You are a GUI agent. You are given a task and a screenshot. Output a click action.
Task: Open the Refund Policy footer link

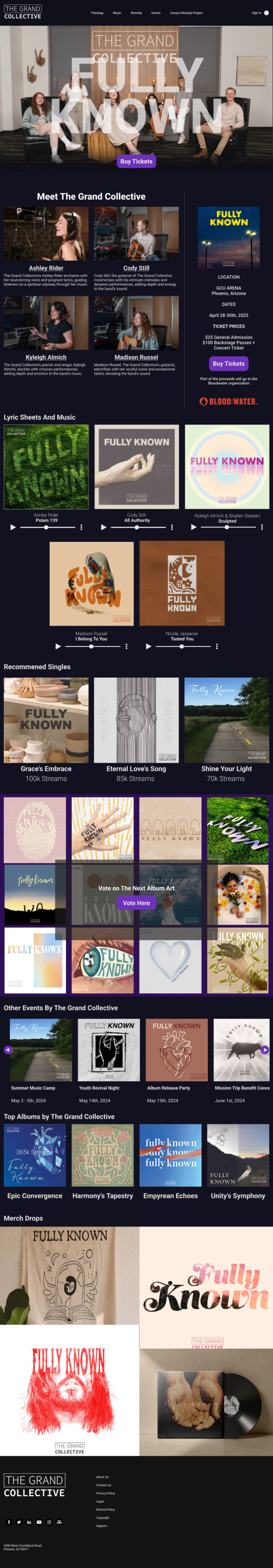(105, 1509)
